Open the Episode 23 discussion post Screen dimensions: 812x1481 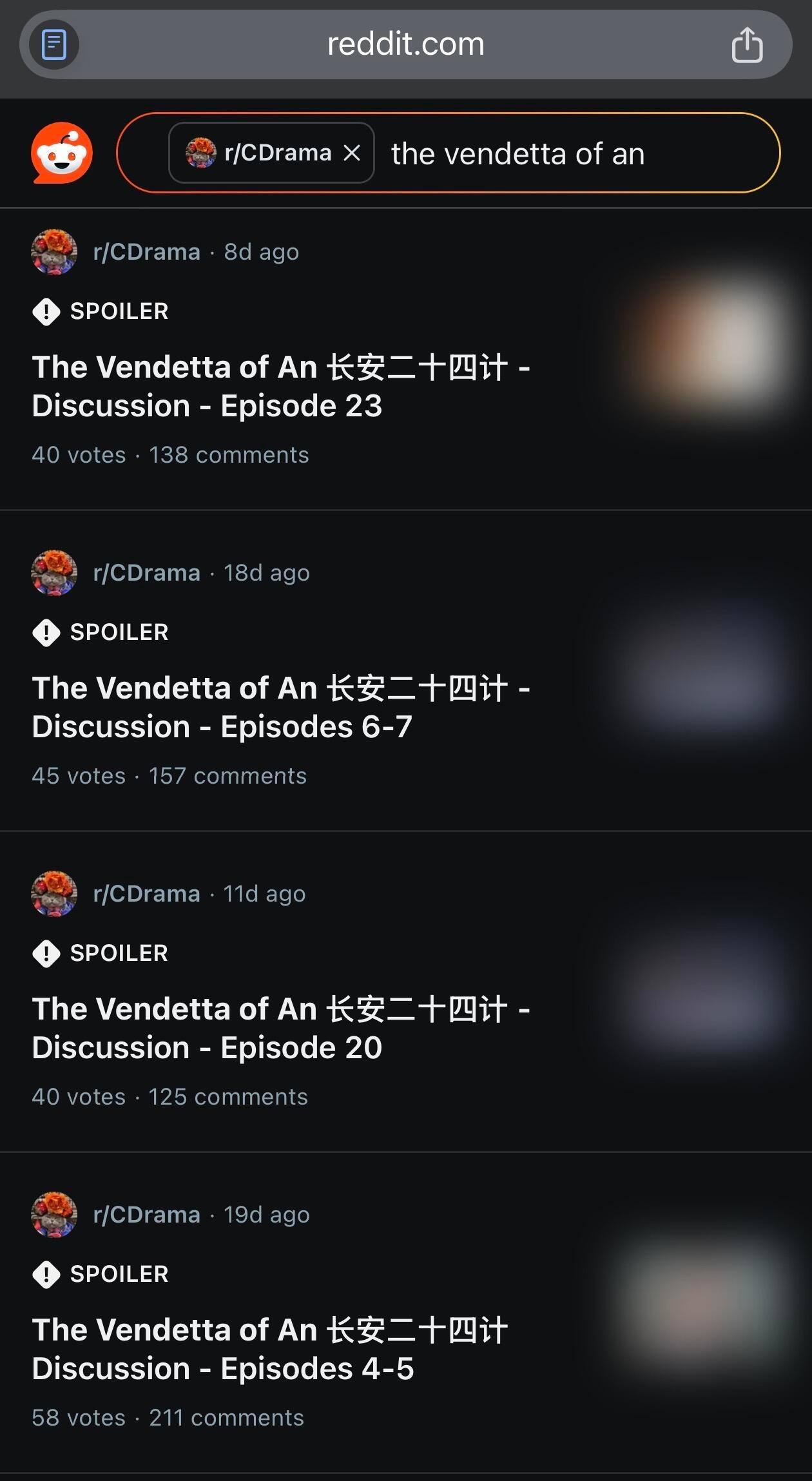pyautogui.click(x=280, y=386)
